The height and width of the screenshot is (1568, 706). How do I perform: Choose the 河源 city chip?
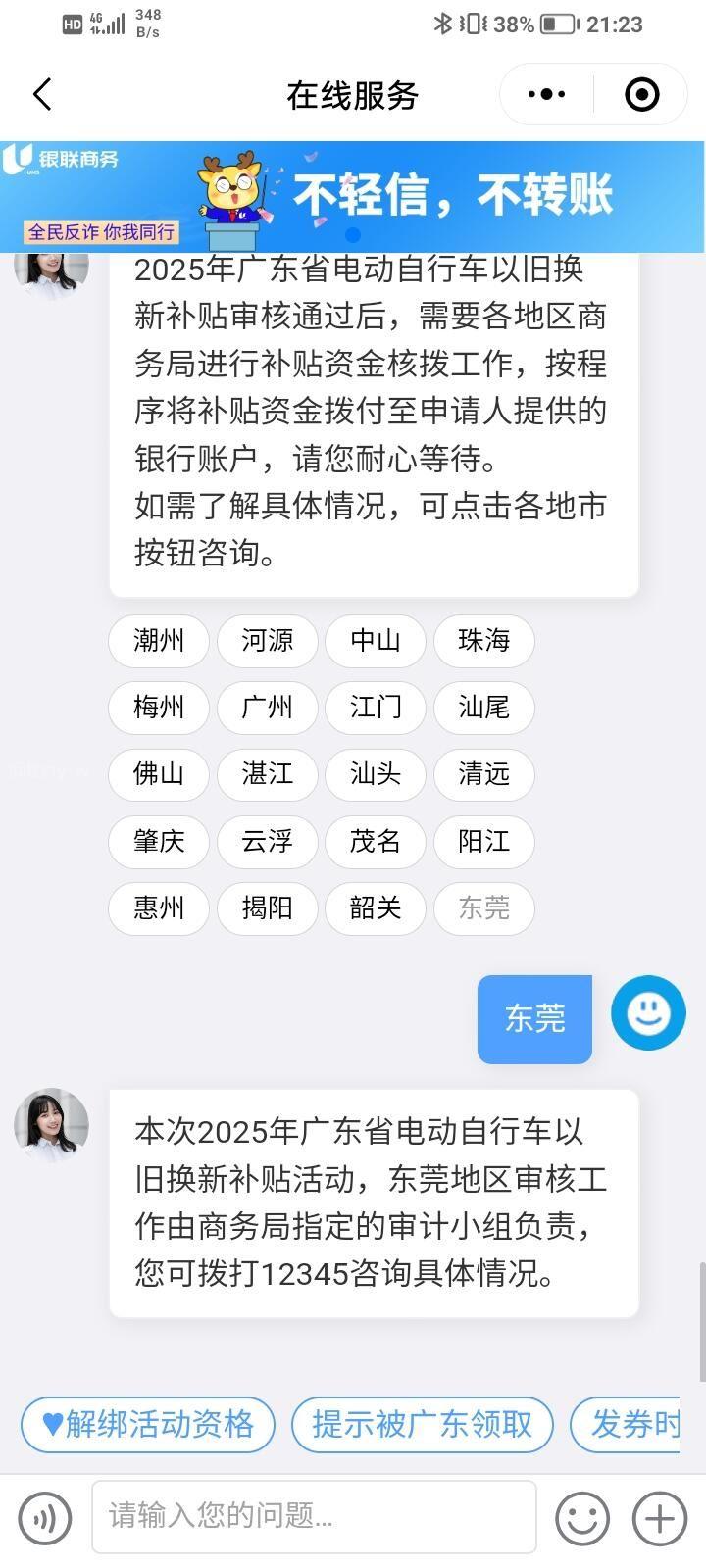coord(267,641)
